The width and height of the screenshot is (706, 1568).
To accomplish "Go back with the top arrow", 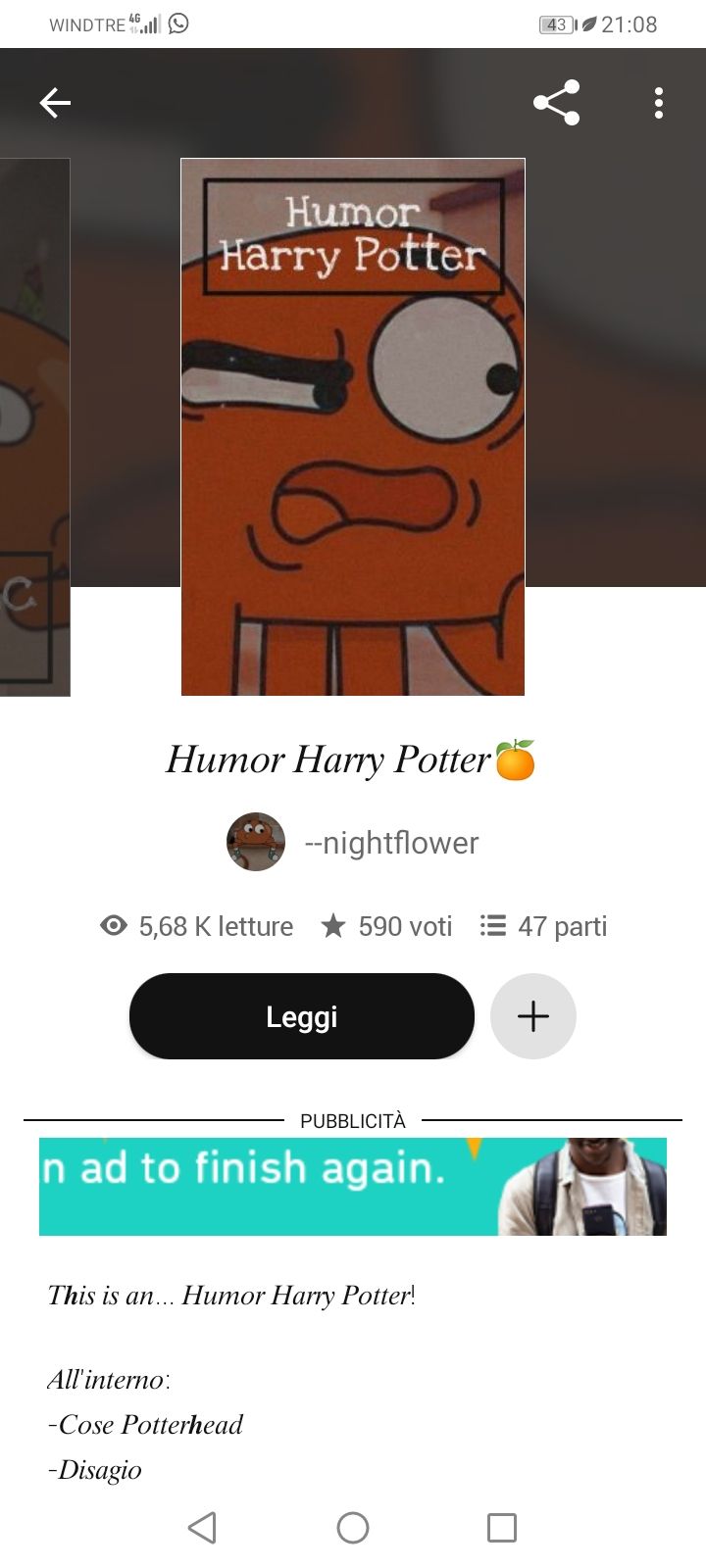I will [55, 103].
